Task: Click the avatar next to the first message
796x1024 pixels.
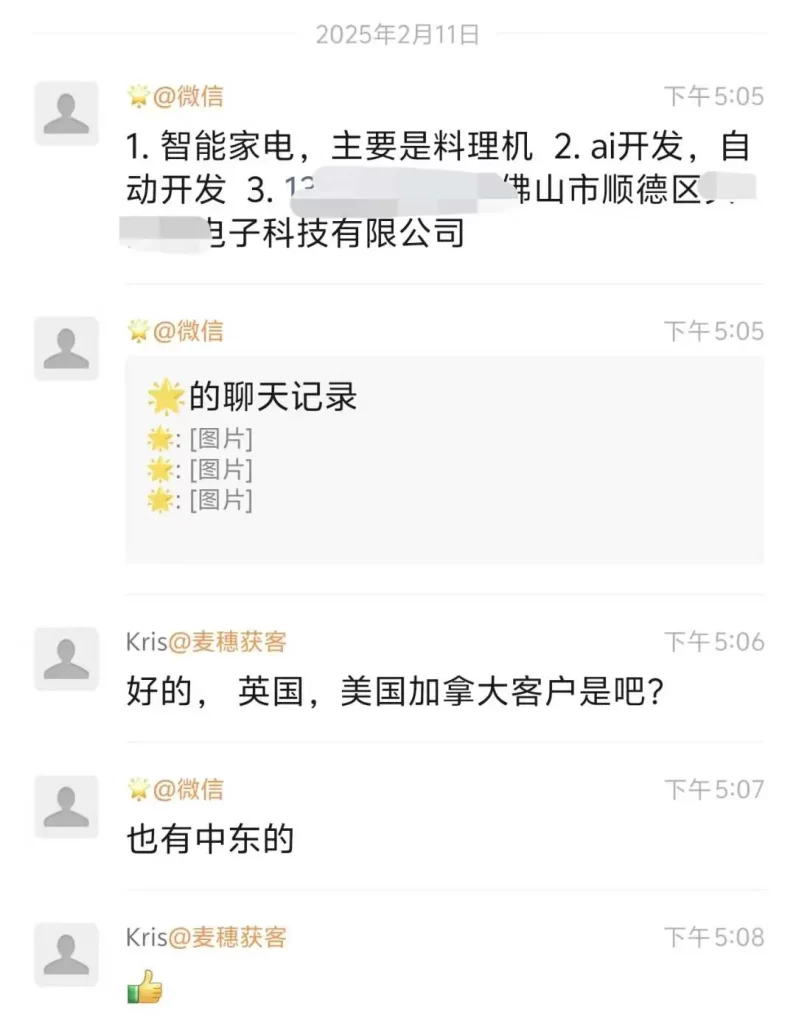Action: coord(65,113)
